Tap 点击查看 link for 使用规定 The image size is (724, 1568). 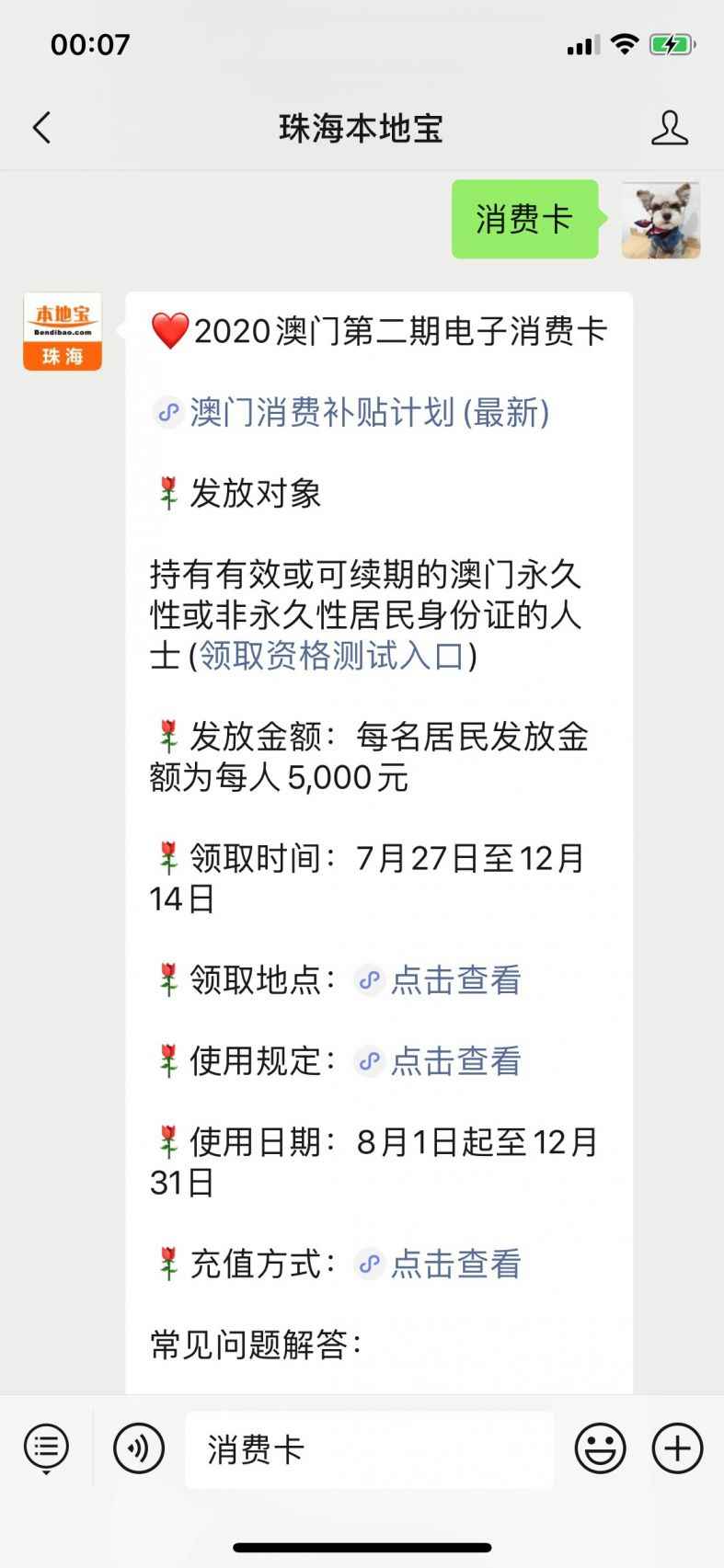pyautogui.click(x=455, y=1061)
